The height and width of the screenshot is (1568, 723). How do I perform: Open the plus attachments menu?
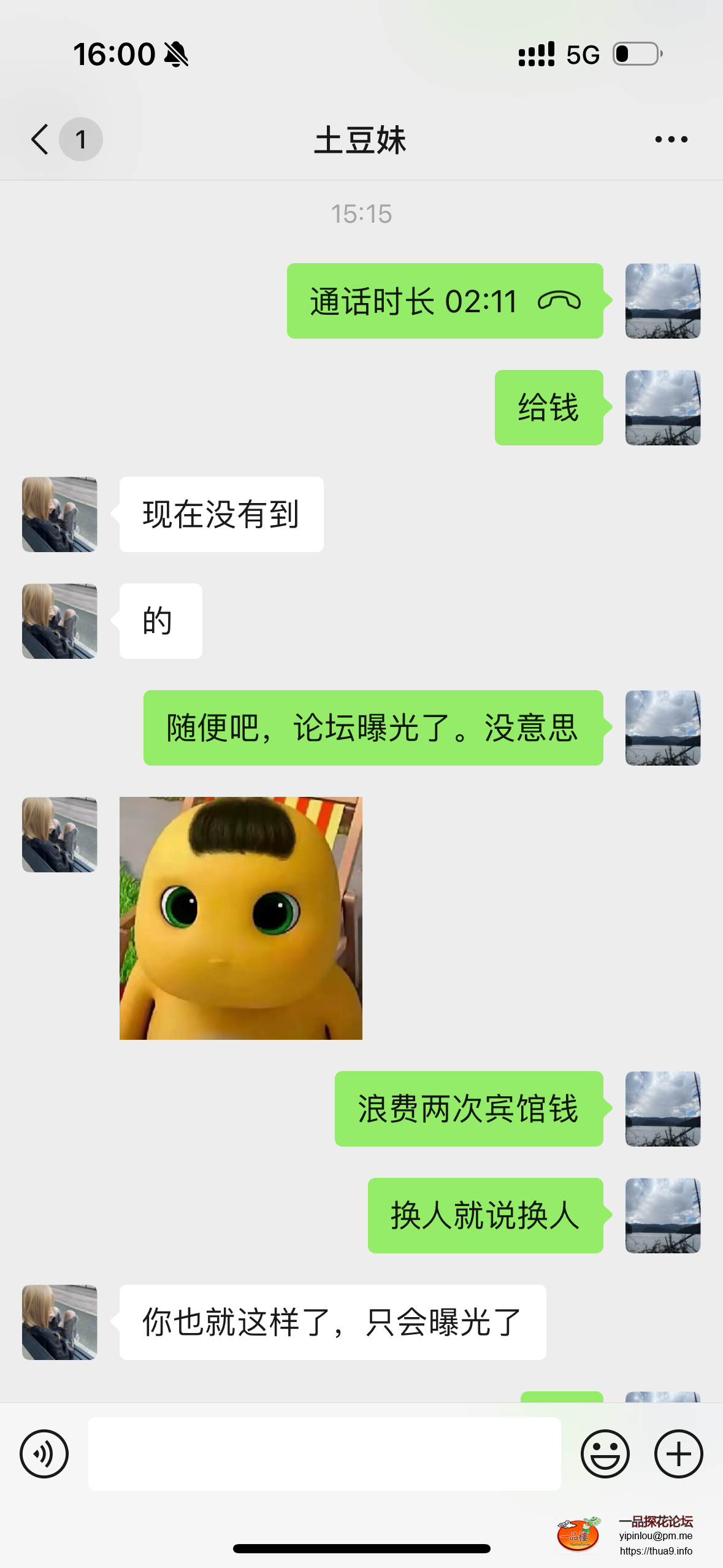pos(678,1453)
